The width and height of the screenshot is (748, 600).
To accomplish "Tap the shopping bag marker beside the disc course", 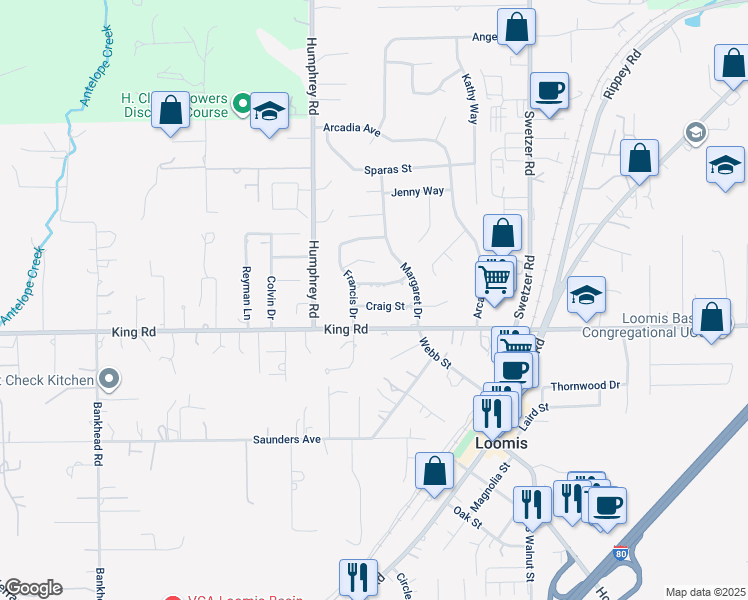I will [x=171, y=111].
